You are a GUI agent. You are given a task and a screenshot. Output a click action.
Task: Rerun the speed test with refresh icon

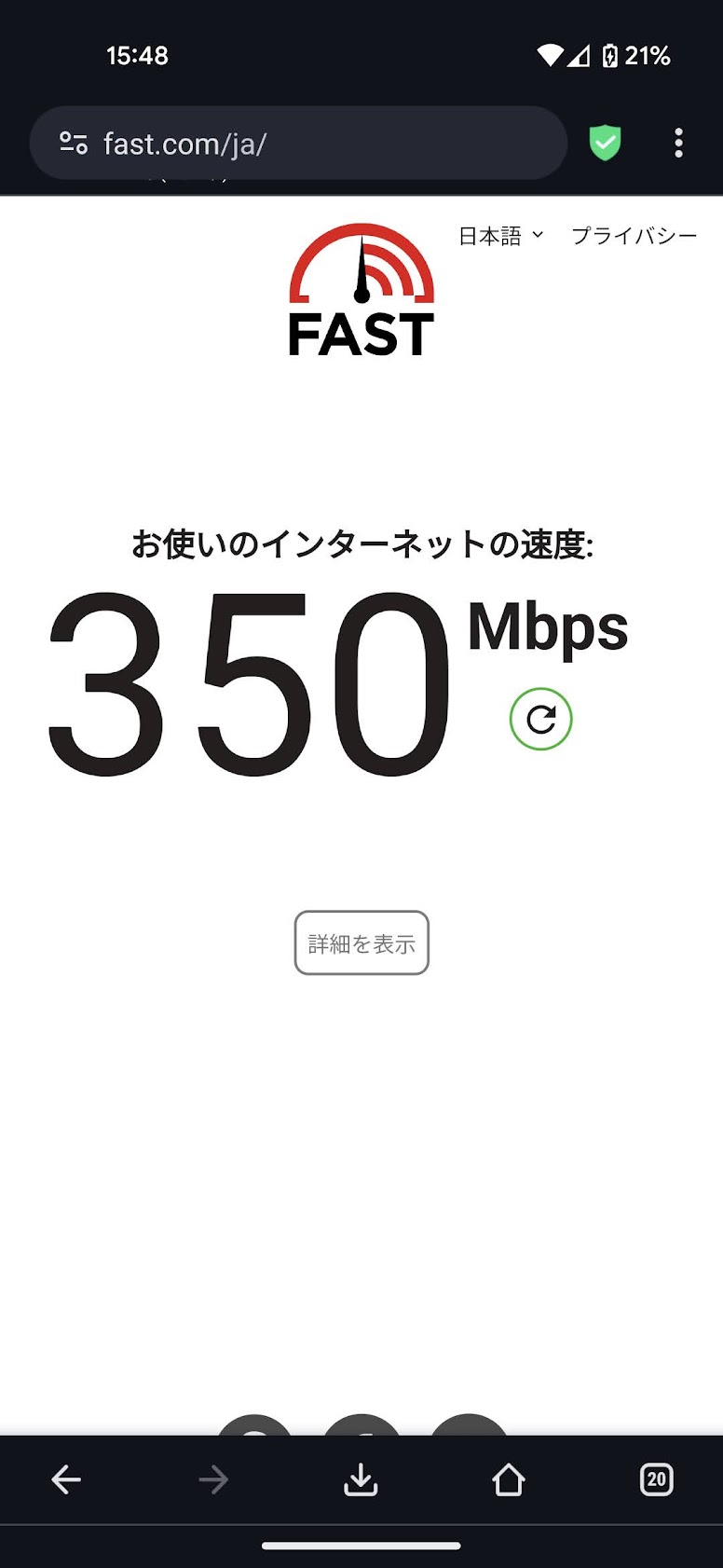(540, 719)
